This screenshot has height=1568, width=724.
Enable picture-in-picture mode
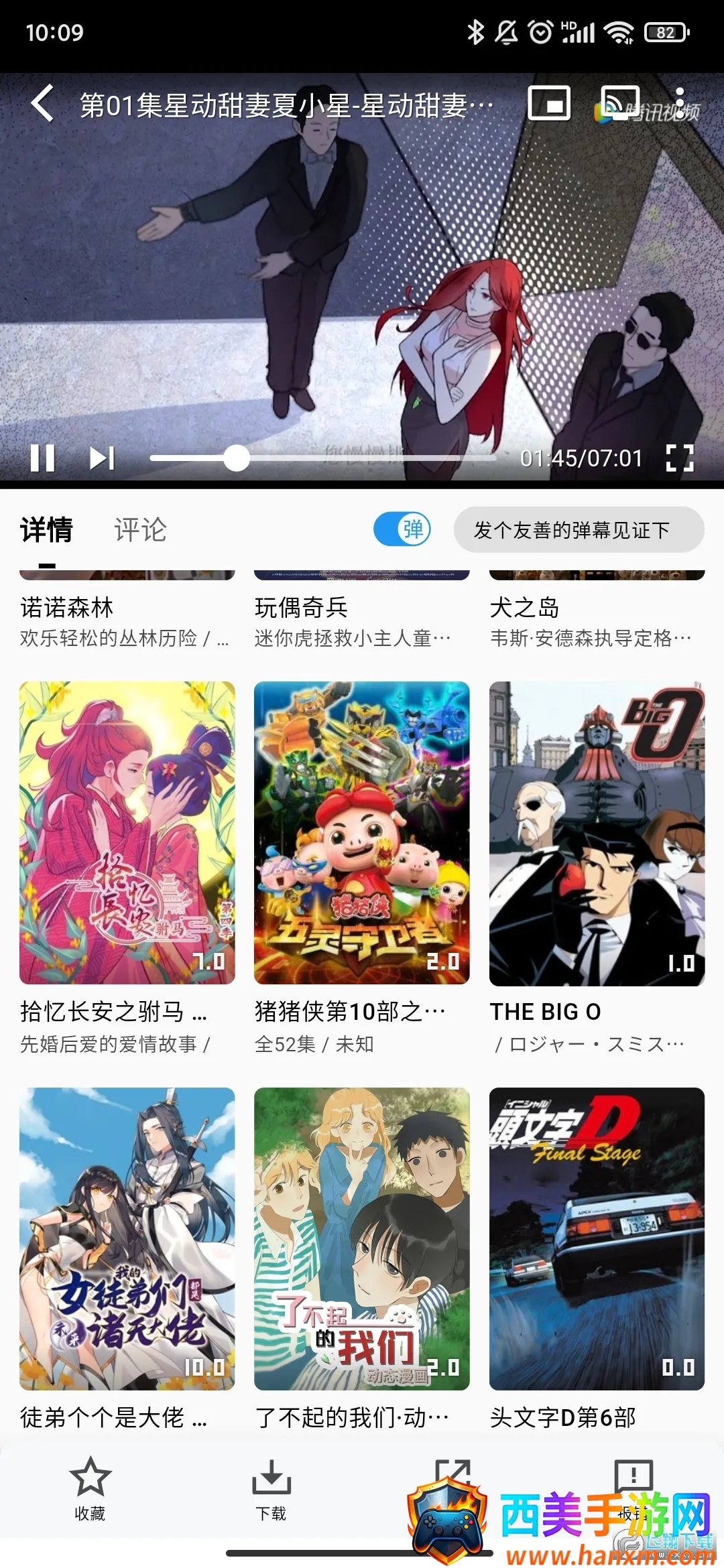pyautogui.click(x=549, y=104)
